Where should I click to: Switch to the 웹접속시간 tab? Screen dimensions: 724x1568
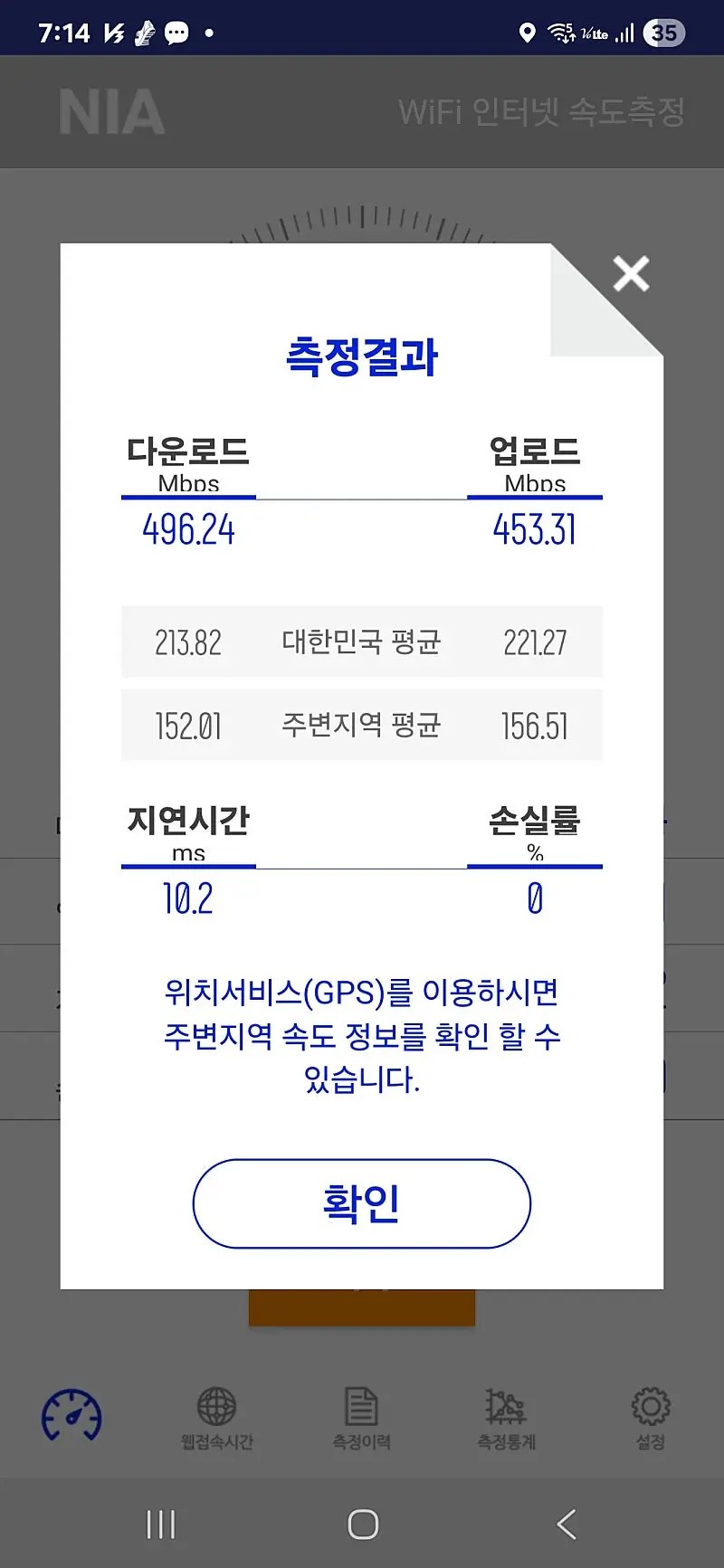click(x=217, y=1419)
